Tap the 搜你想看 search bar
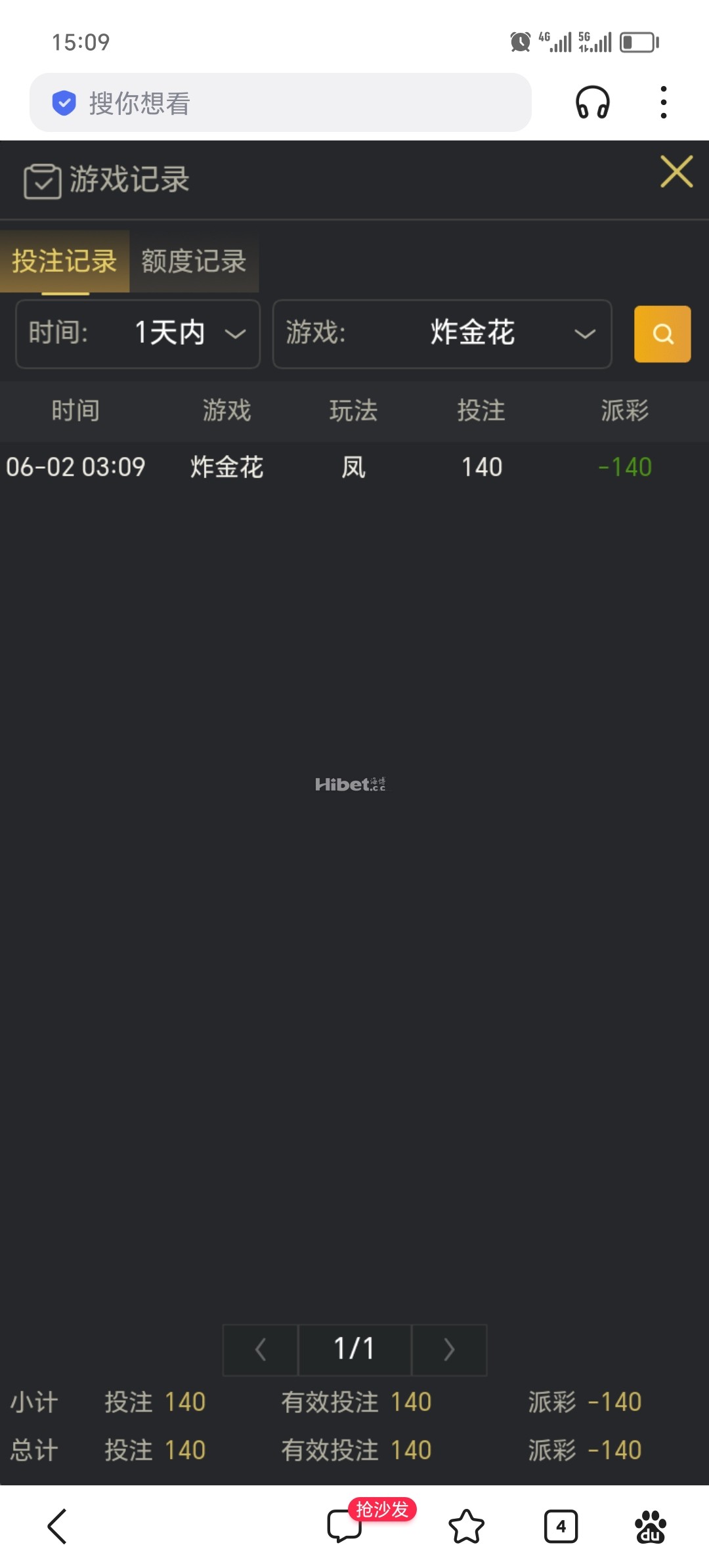Screen dimensions: 709x1568 pyautogui.click(x=280, y=102)
